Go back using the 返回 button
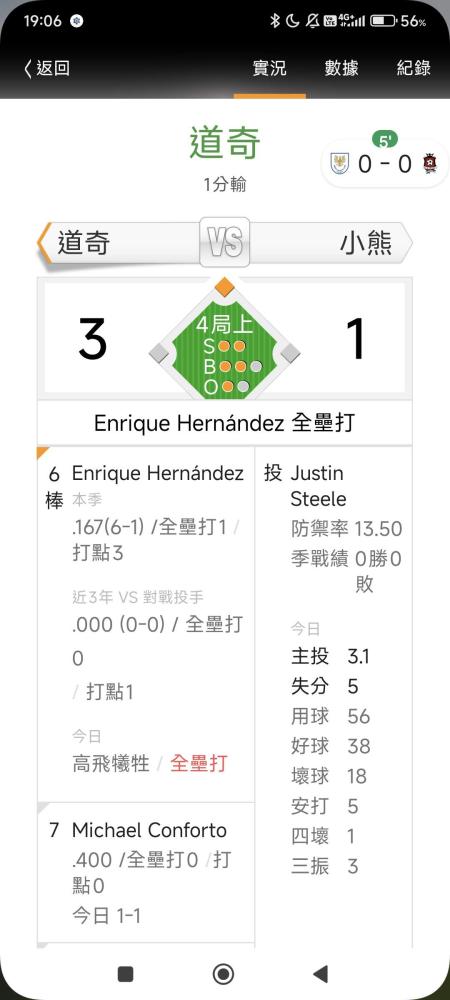The image size is (450, 1000). [47, 68]
